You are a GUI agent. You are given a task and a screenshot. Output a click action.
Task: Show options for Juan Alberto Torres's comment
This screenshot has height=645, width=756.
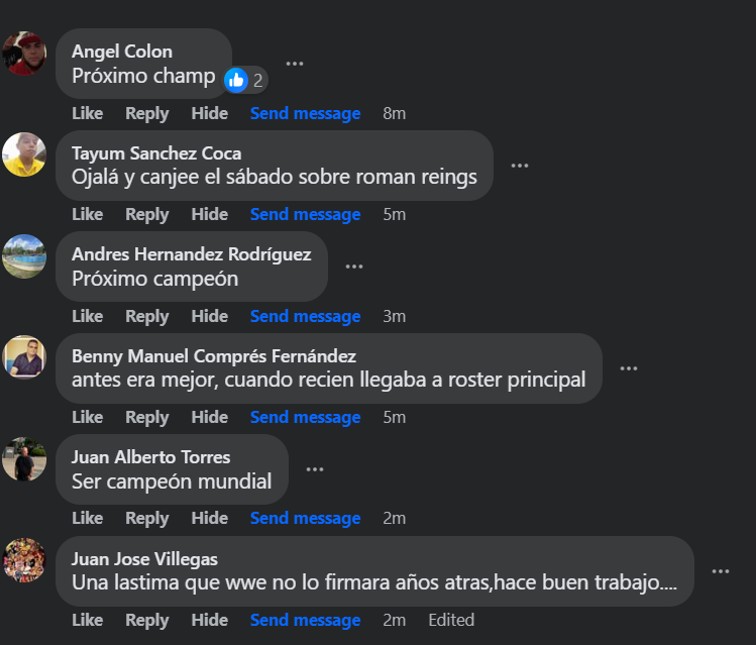coord(314,469)
